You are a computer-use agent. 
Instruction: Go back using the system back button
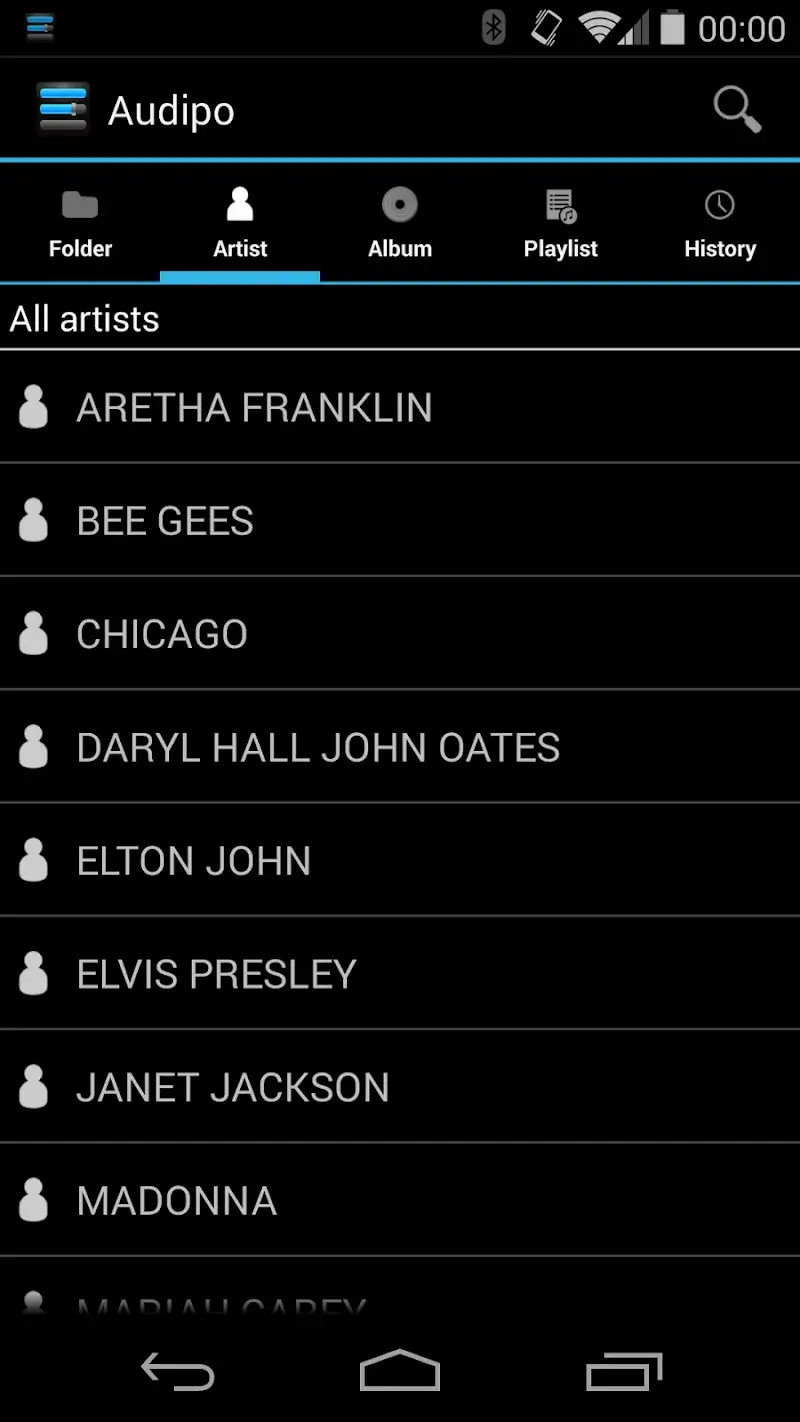click(x=178, y=1371)
